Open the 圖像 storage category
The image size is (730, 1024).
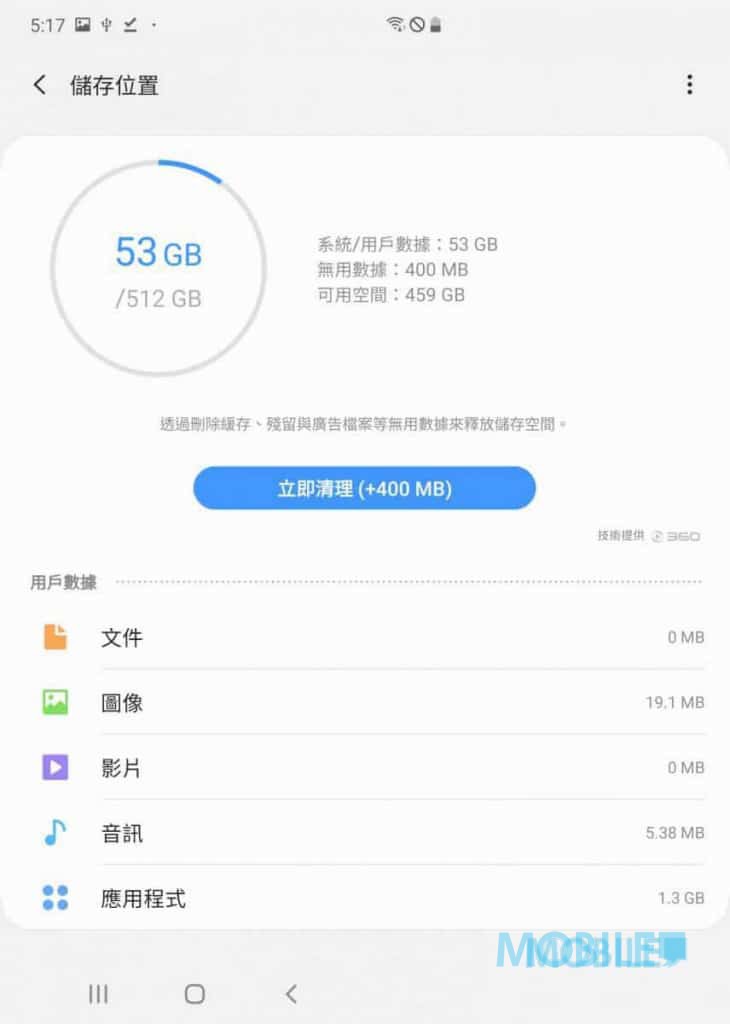365,703
